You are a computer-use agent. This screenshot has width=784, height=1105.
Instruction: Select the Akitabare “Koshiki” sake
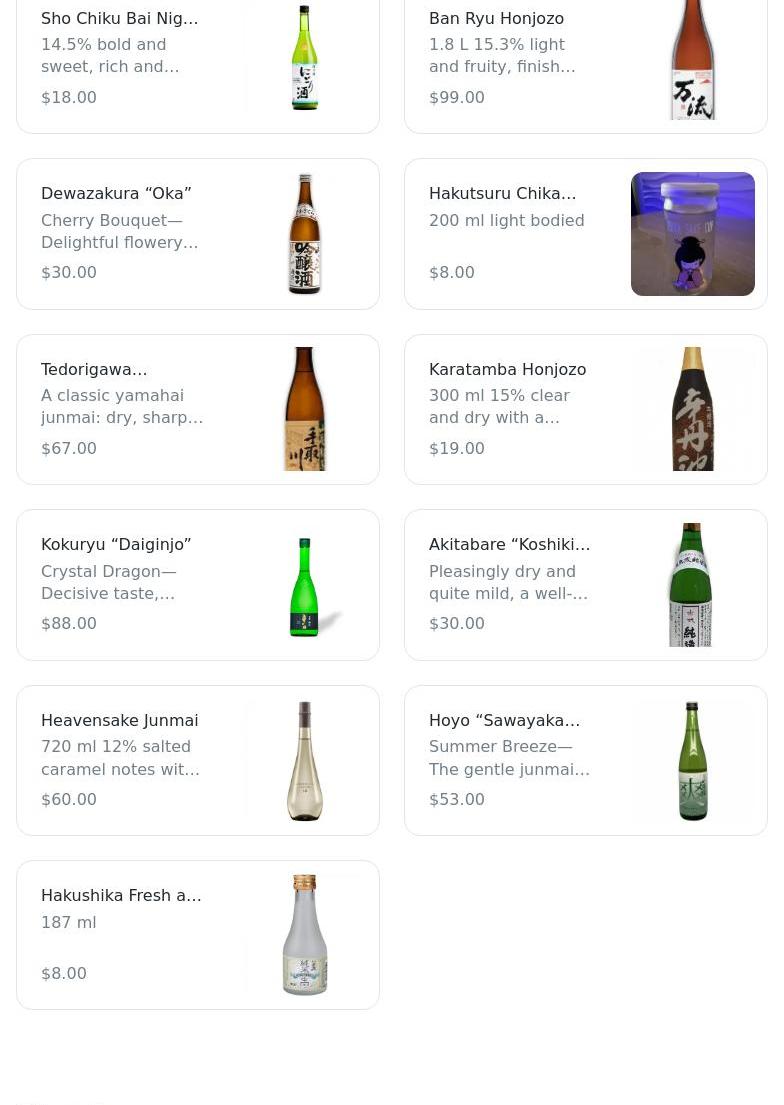click(585, 585)
